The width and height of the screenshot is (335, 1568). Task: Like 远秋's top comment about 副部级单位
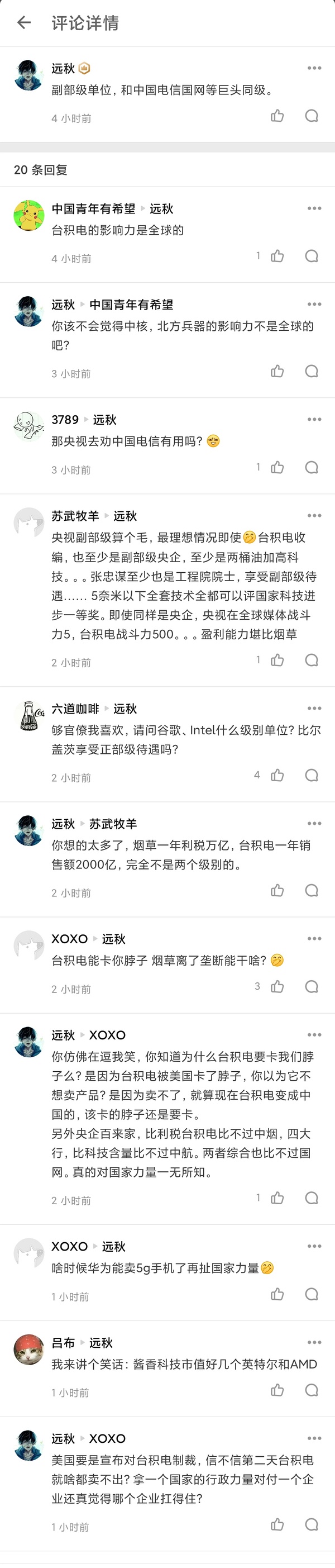(277, 116)
